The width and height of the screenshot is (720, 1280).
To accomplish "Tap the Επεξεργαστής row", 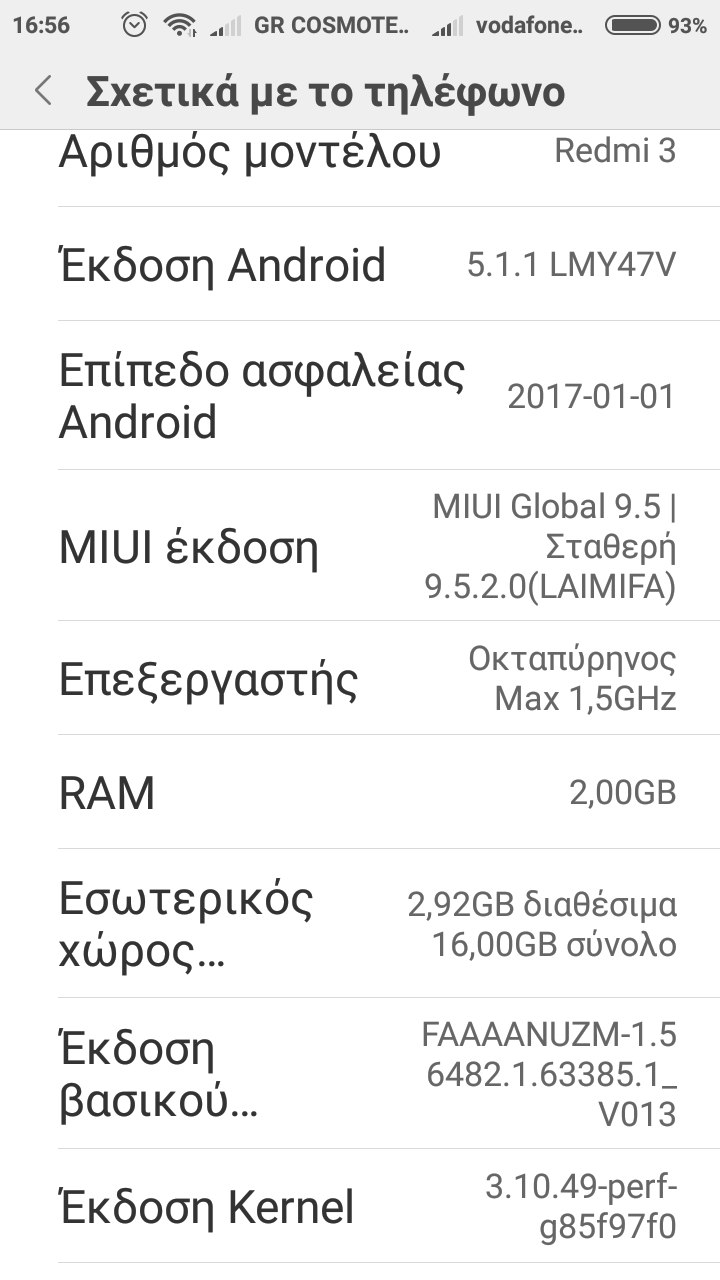I will click(x=360, y=678).
